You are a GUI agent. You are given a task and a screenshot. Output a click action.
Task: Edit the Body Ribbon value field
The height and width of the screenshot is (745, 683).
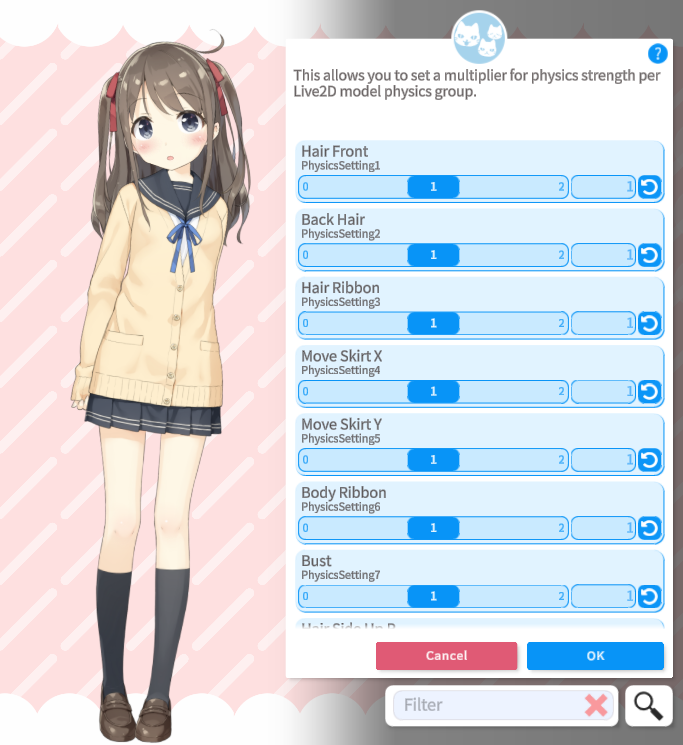click(x=603, y=528)
